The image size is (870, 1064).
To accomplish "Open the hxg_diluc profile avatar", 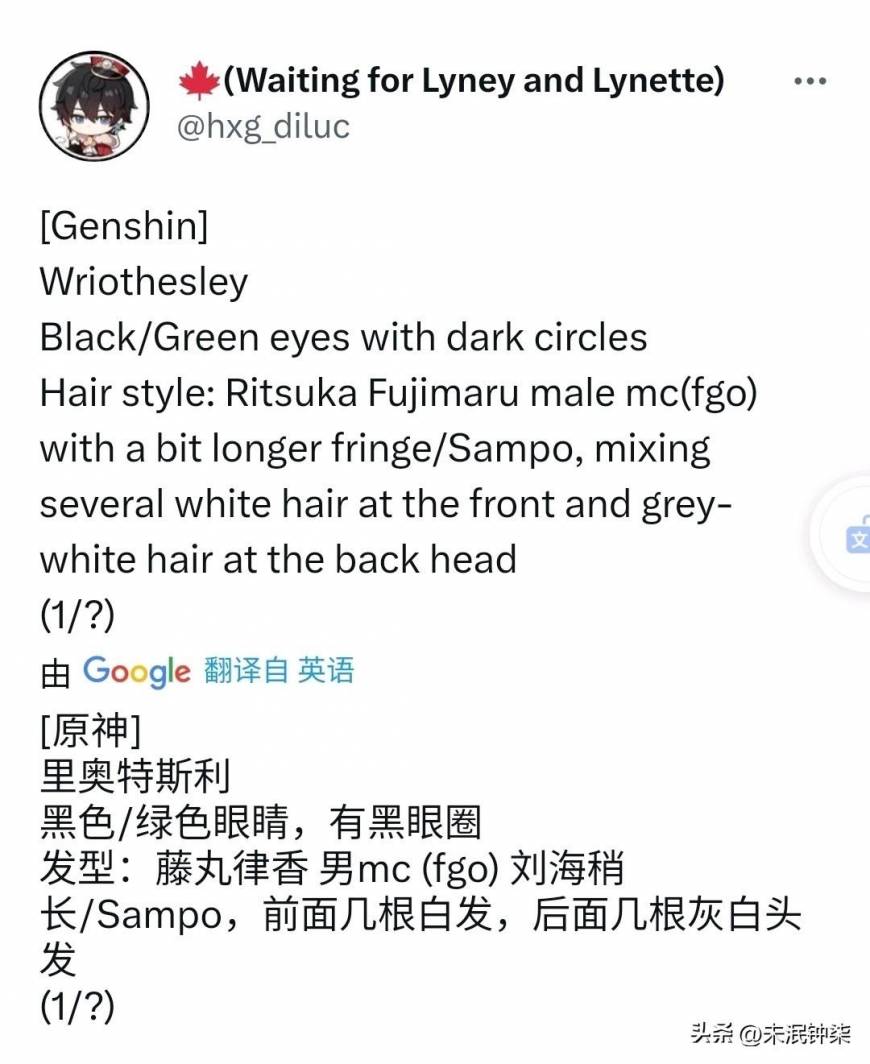I will (94, 105).
